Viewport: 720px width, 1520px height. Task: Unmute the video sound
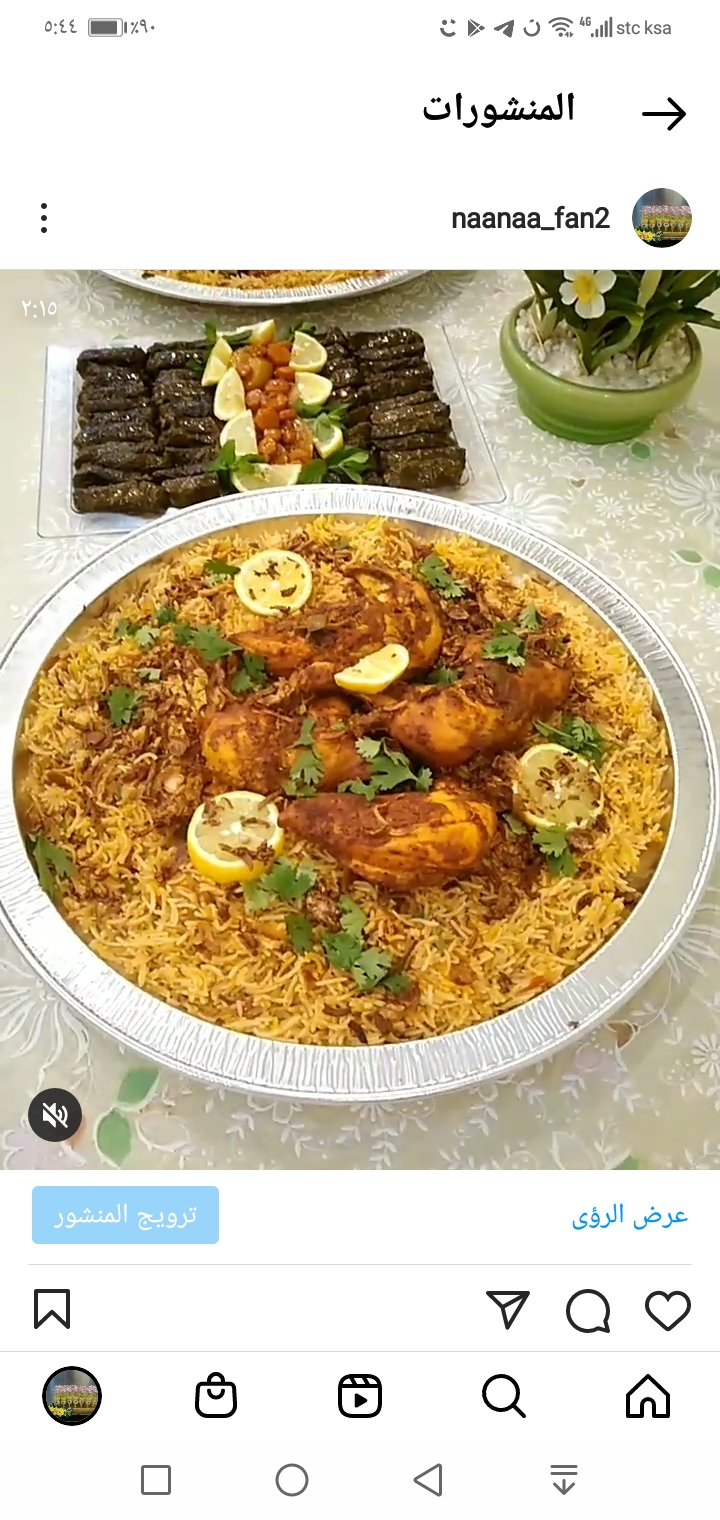pos(55,1115)
